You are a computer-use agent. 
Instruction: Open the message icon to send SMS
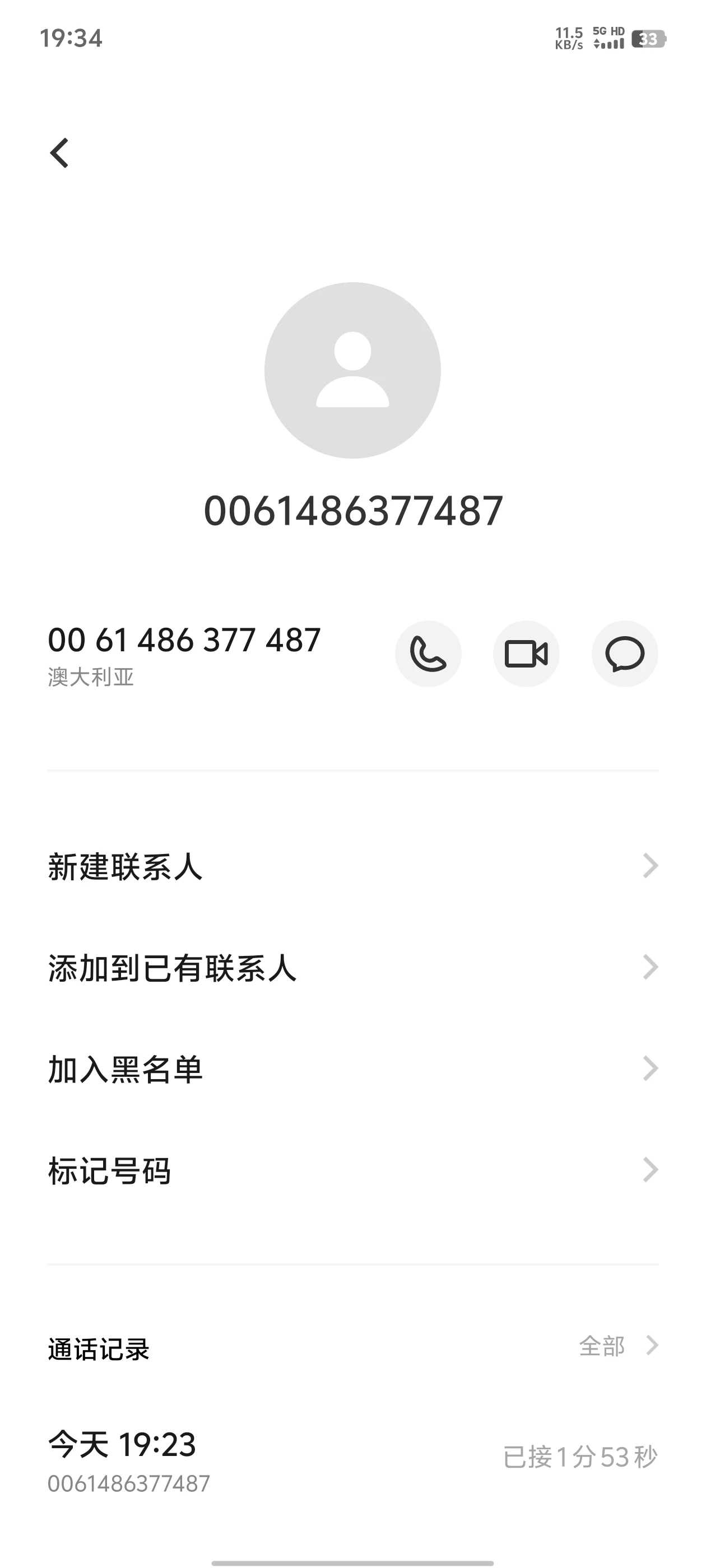coord(625,652)
